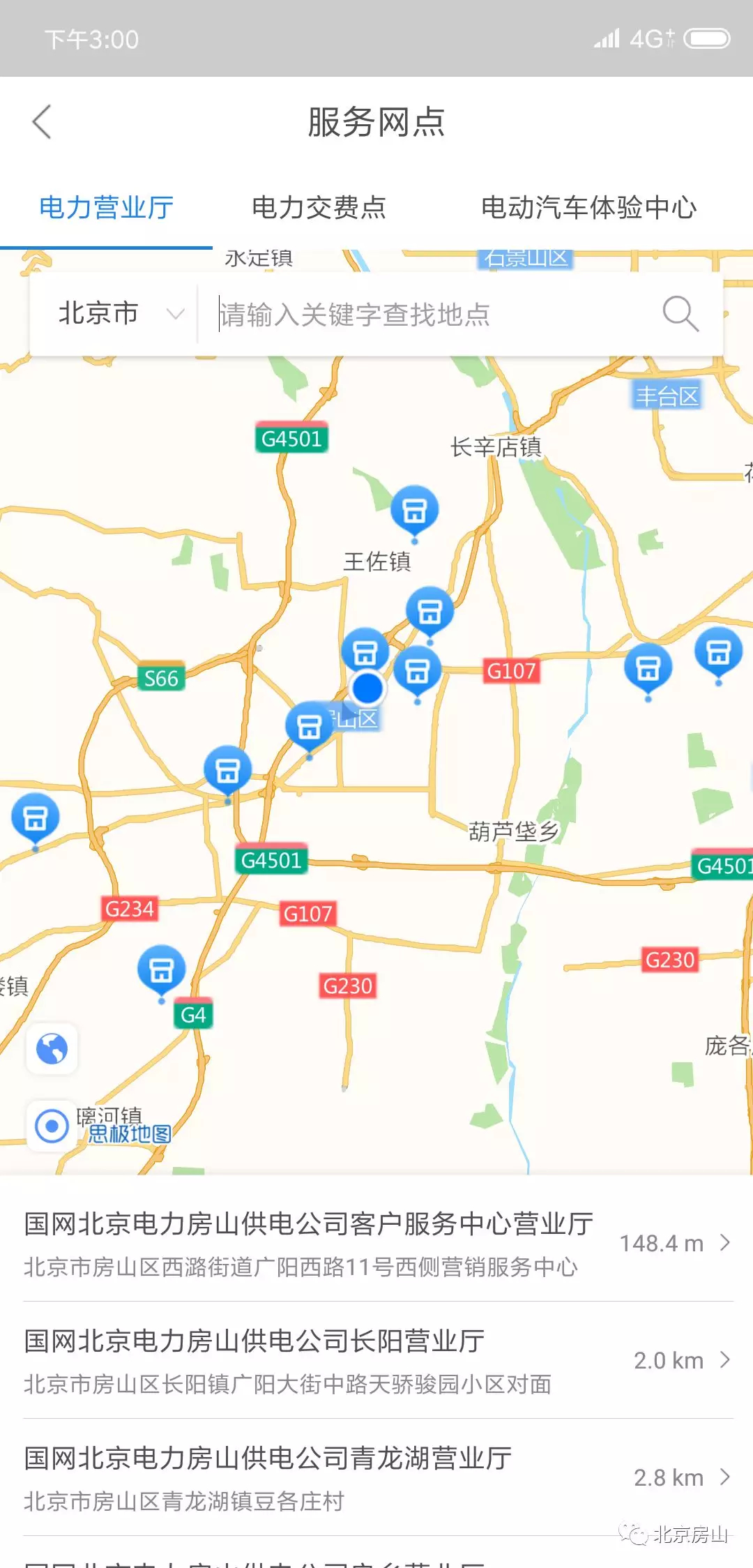This screenshot has height=1568, width=753.
Task: Open 长阳营业厅 listing
Action: [x=378, y=1361]
